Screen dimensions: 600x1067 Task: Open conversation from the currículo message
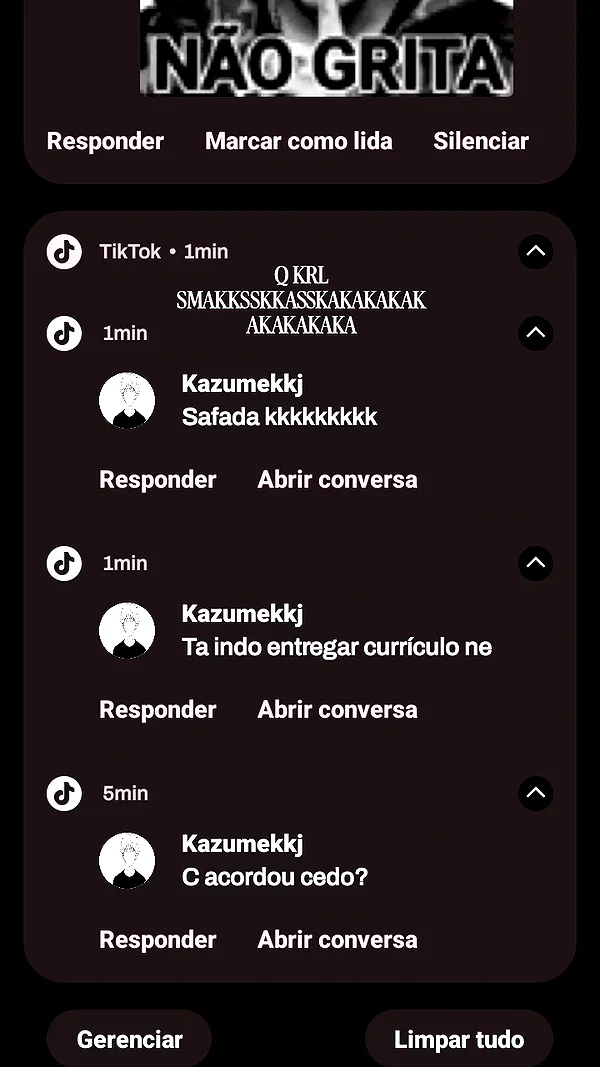(337, 709)
